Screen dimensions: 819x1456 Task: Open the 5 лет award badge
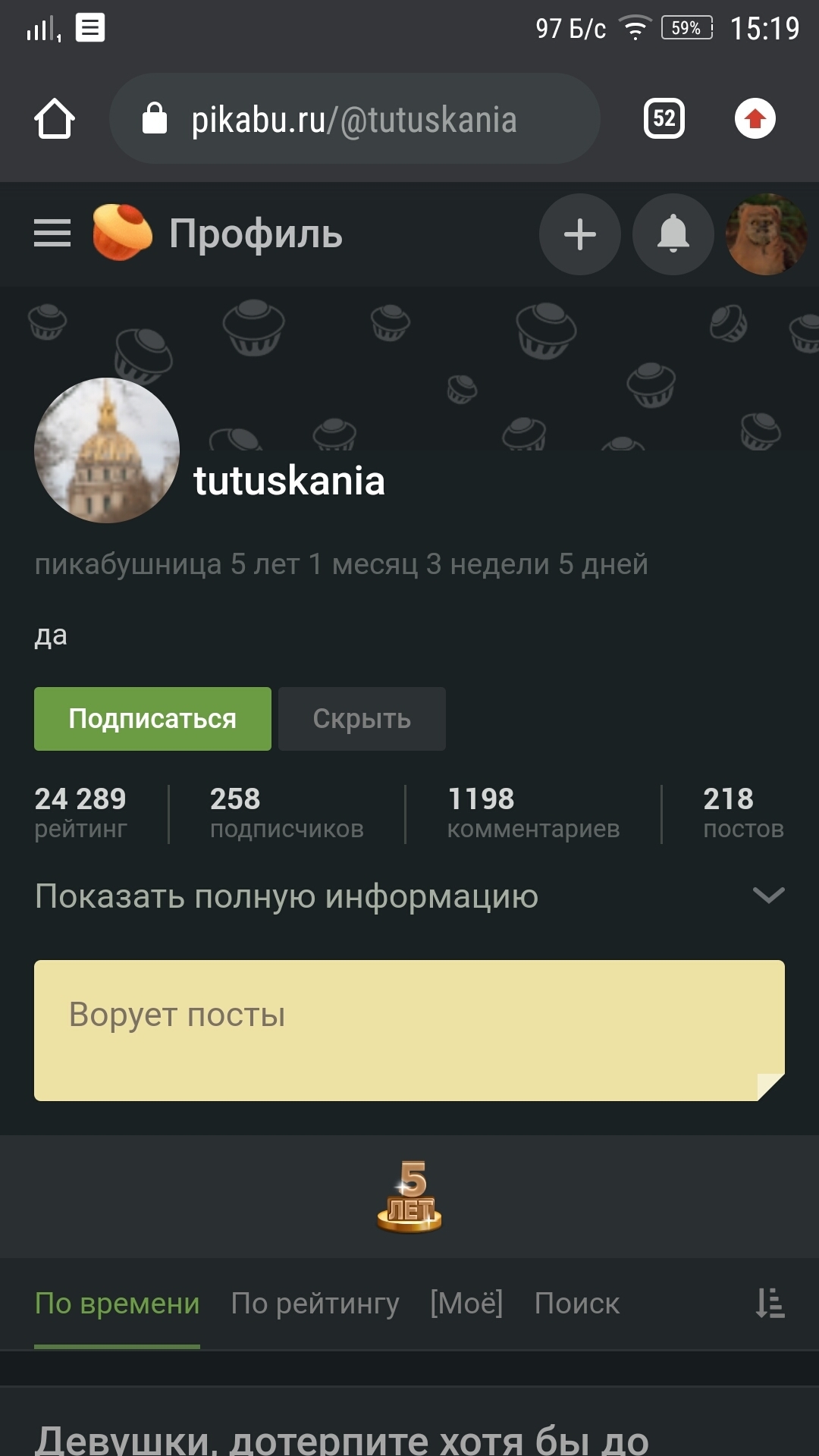tap(409, 1196)
